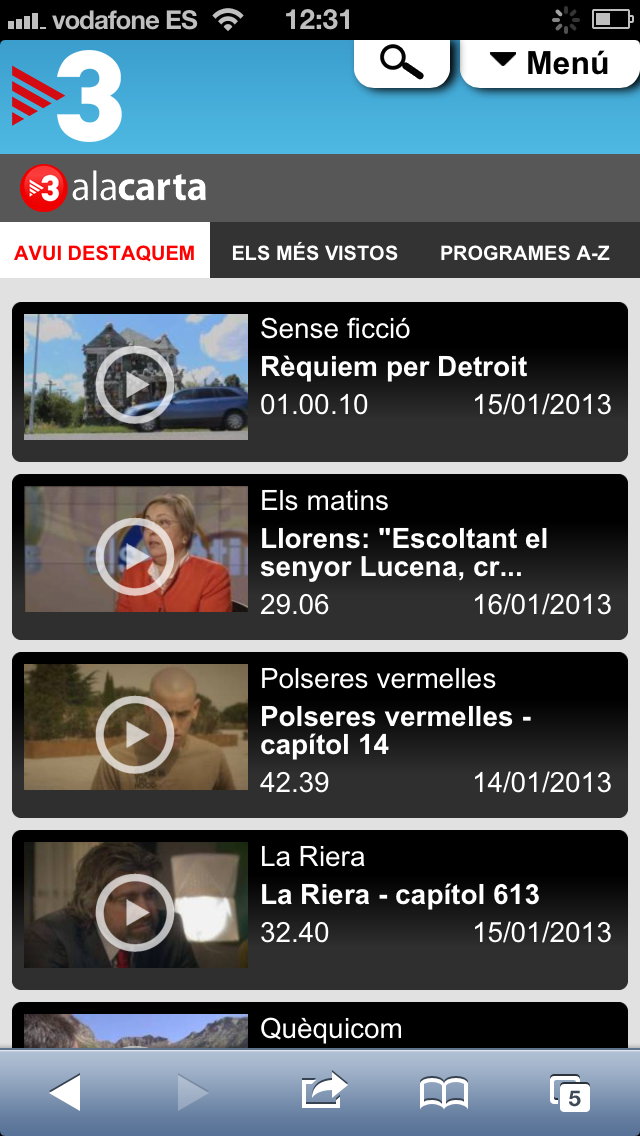Open the Programes A-Z tab

[x=524, y=253]
